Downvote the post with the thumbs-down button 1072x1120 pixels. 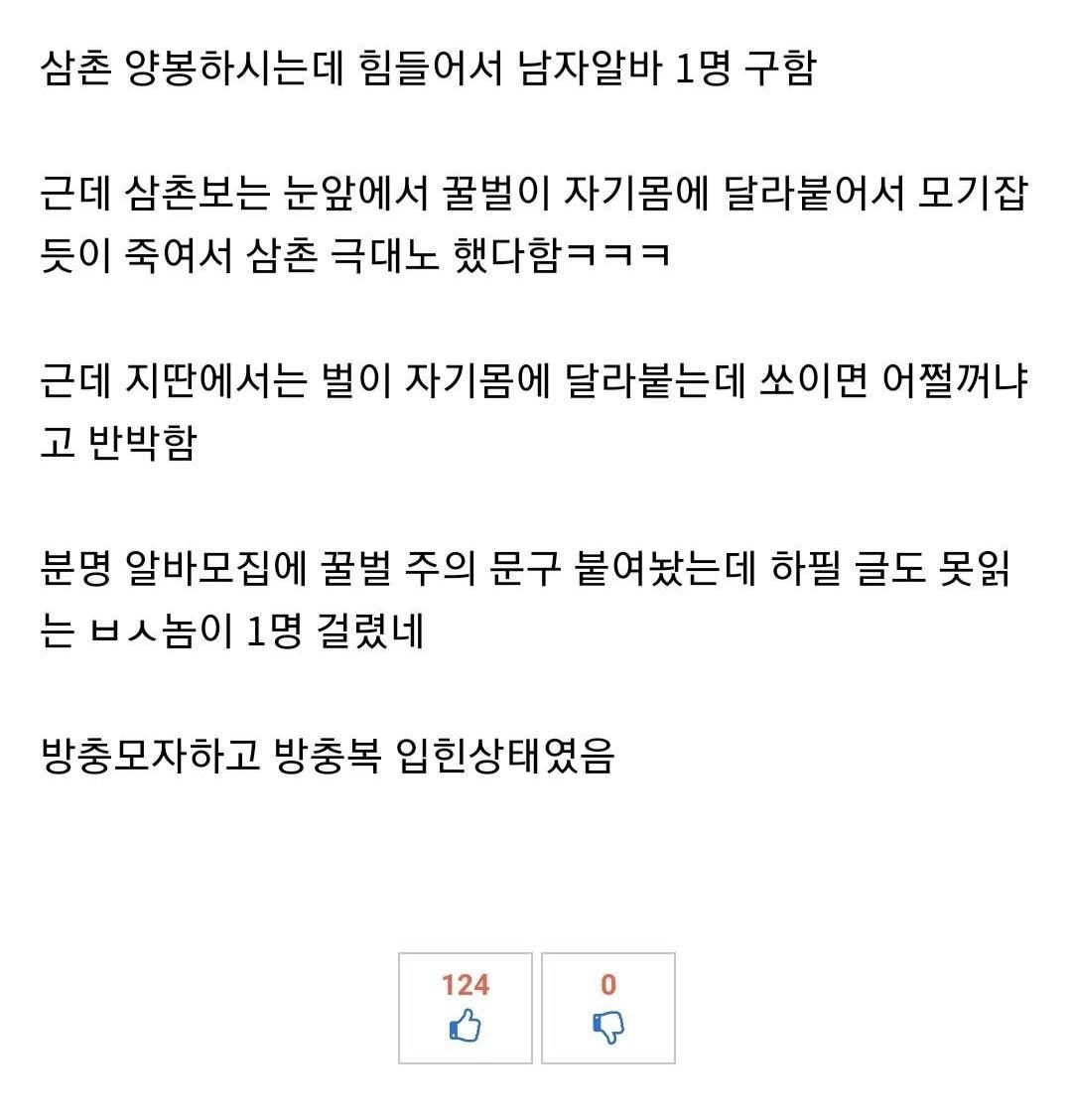pyautogui.click(x=608, y=1008)
